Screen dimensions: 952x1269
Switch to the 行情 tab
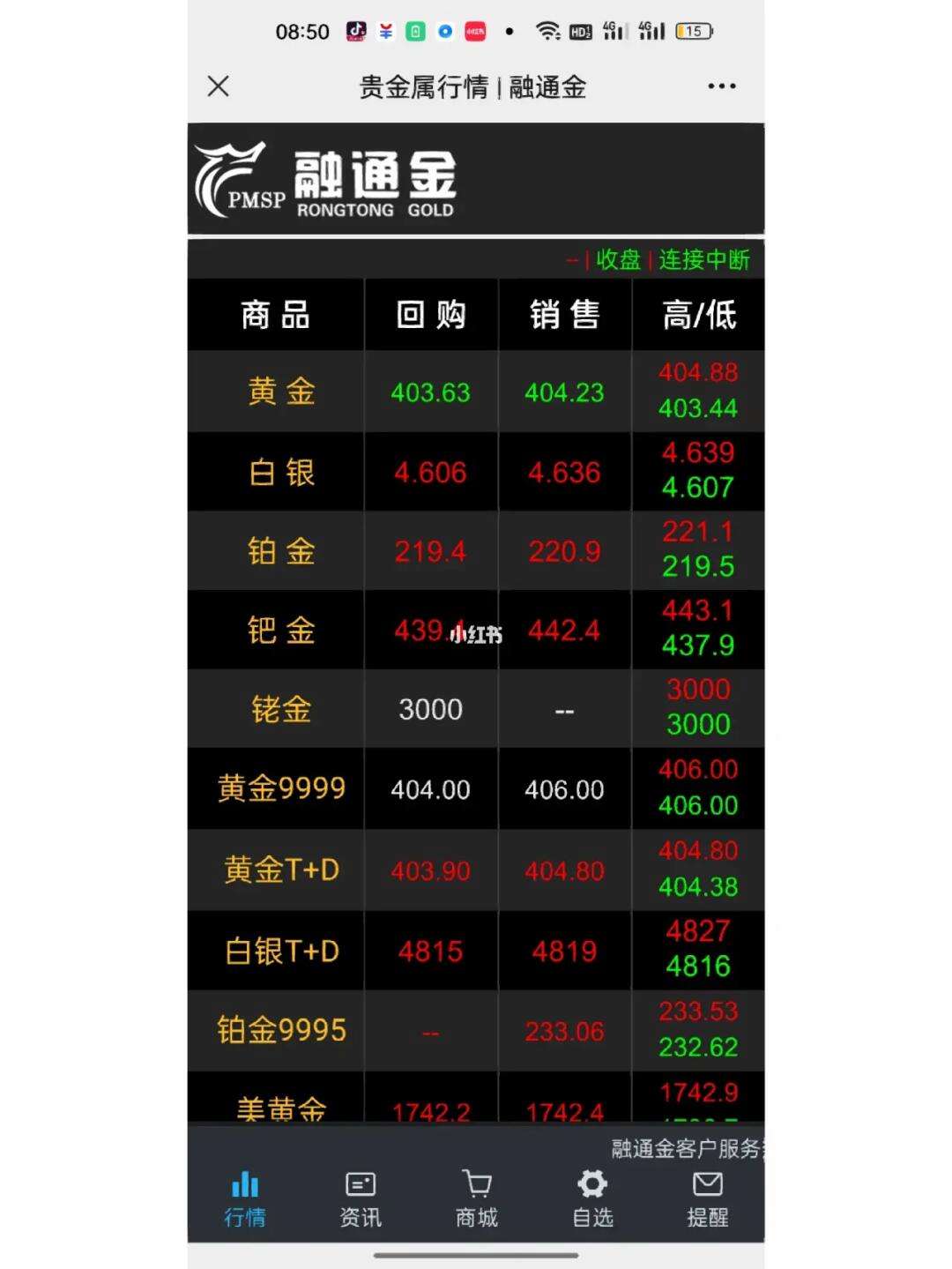click(245, 1198)
